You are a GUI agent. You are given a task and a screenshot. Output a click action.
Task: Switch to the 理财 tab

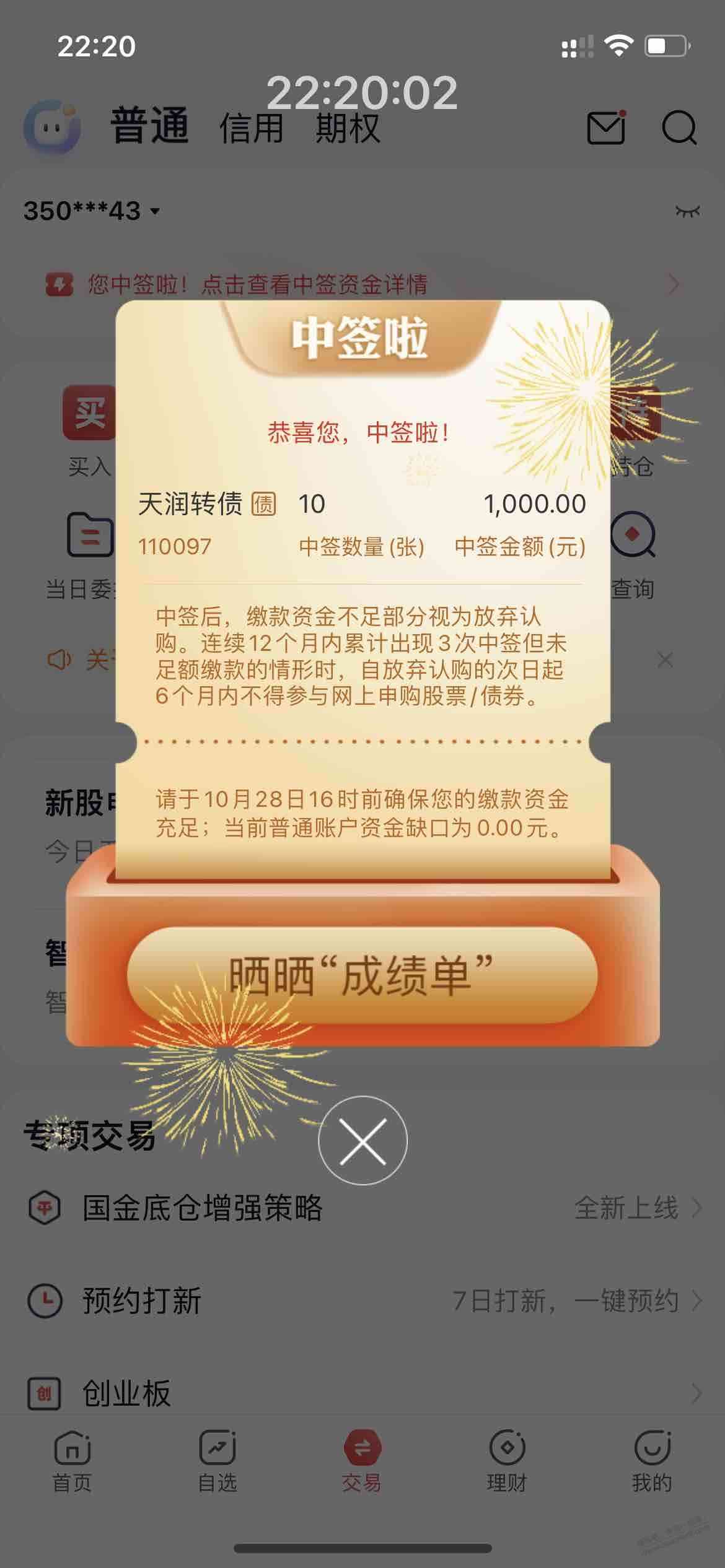(507, 1459)
